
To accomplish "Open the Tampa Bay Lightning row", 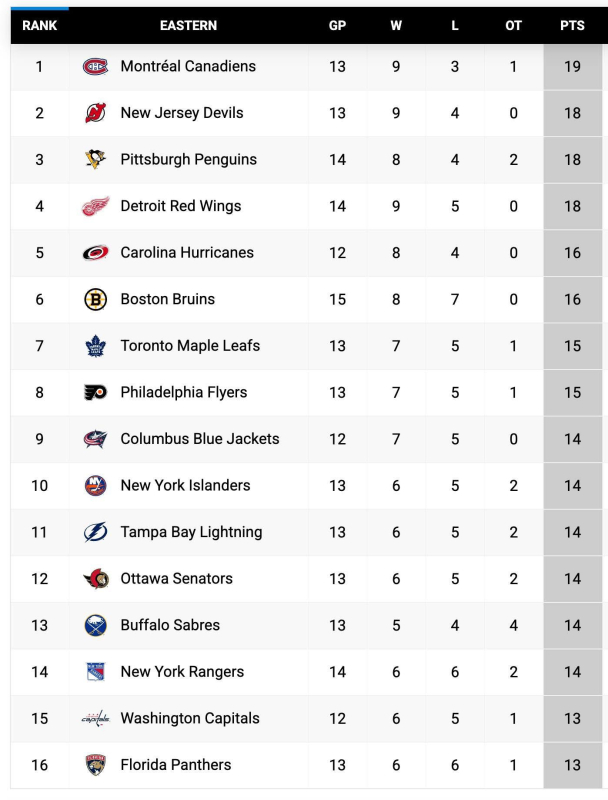I will click(191, 532).
